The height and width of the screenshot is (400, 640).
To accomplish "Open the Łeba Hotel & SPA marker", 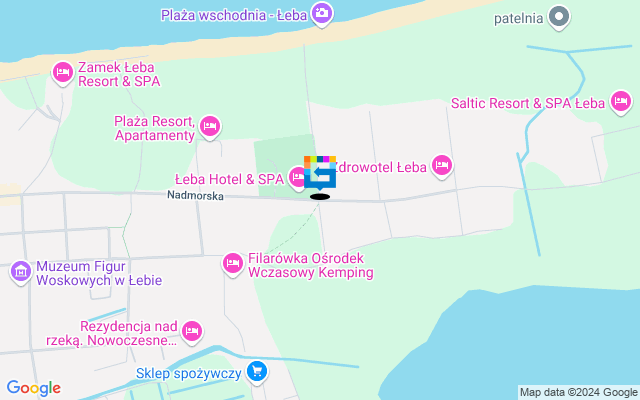I will coord(297,178).
